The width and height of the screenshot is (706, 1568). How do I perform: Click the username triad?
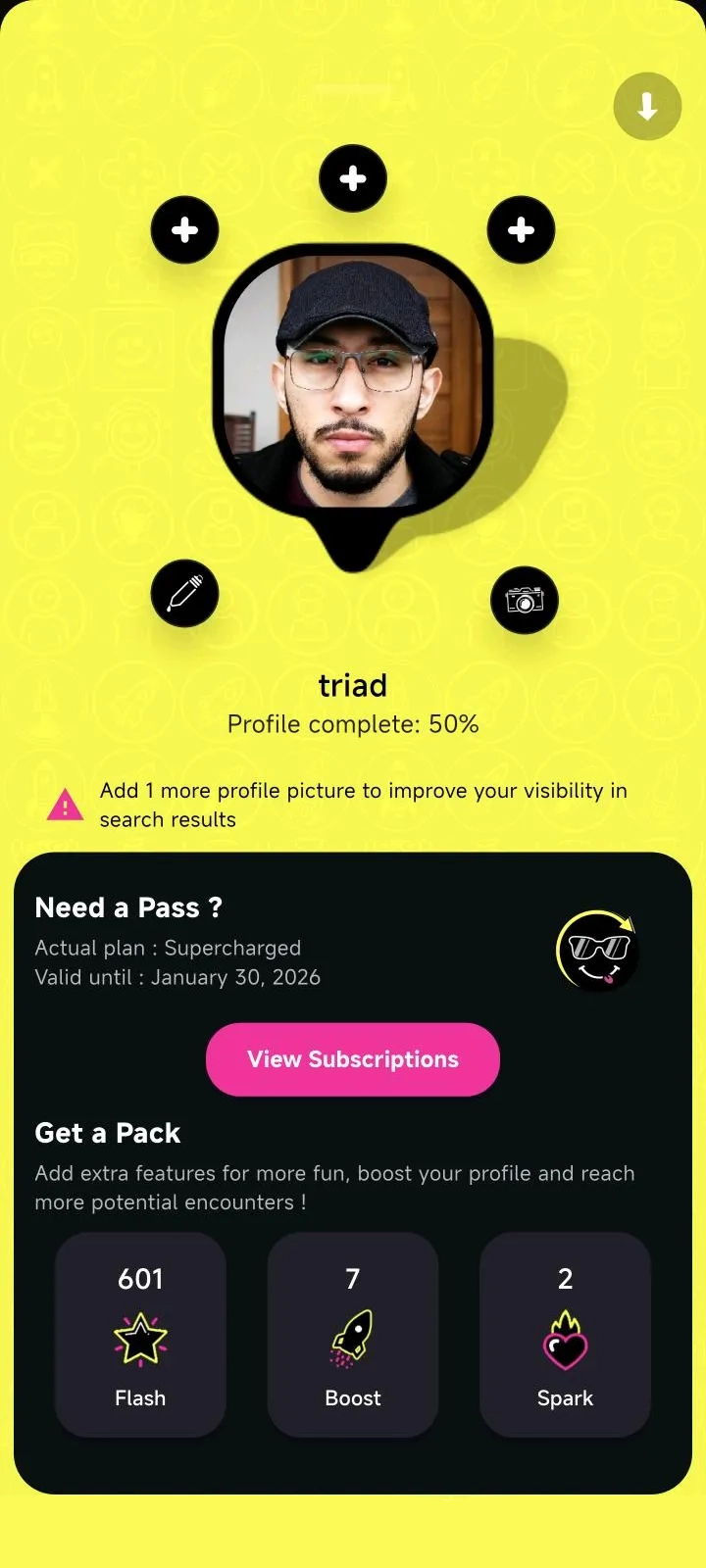[353, 685]
